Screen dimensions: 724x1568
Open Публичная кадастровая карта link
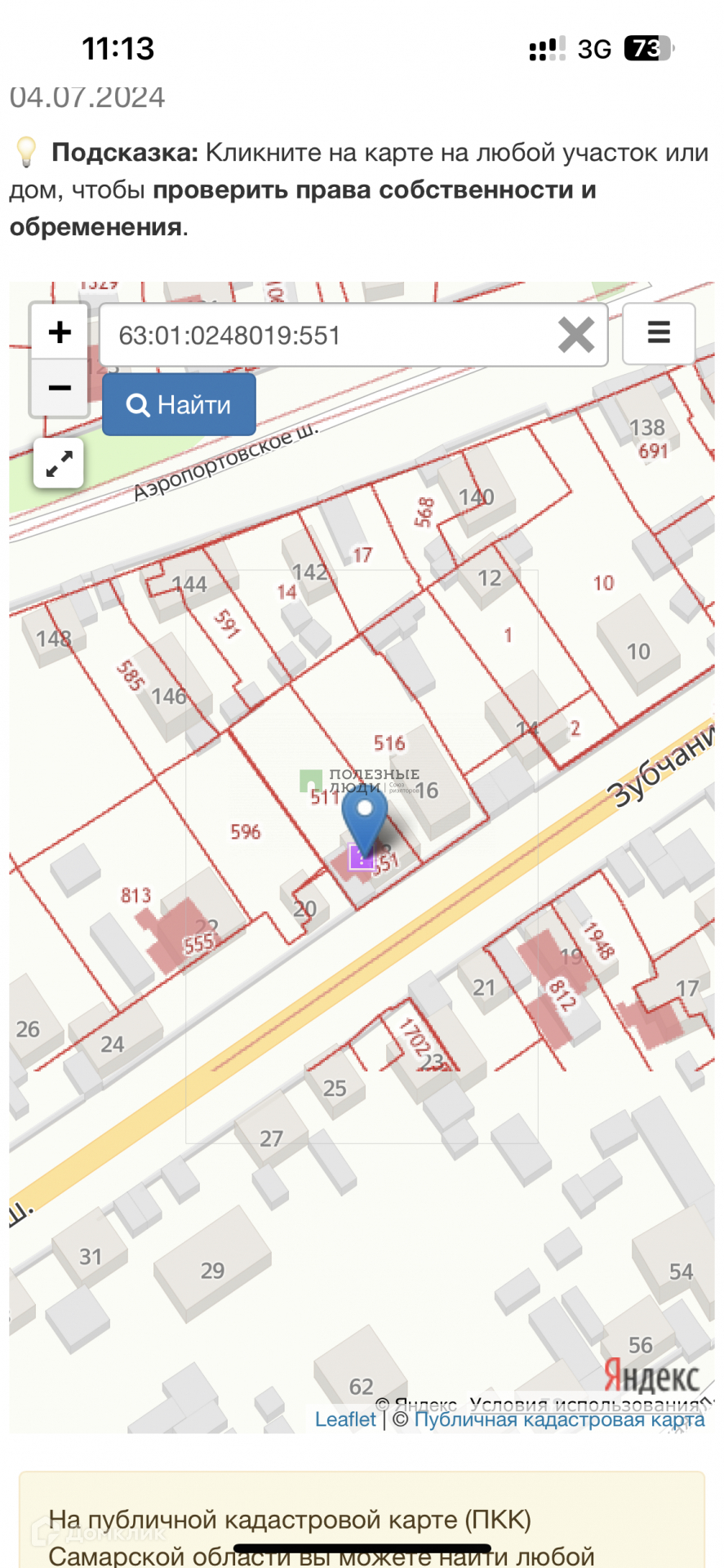559,1419
